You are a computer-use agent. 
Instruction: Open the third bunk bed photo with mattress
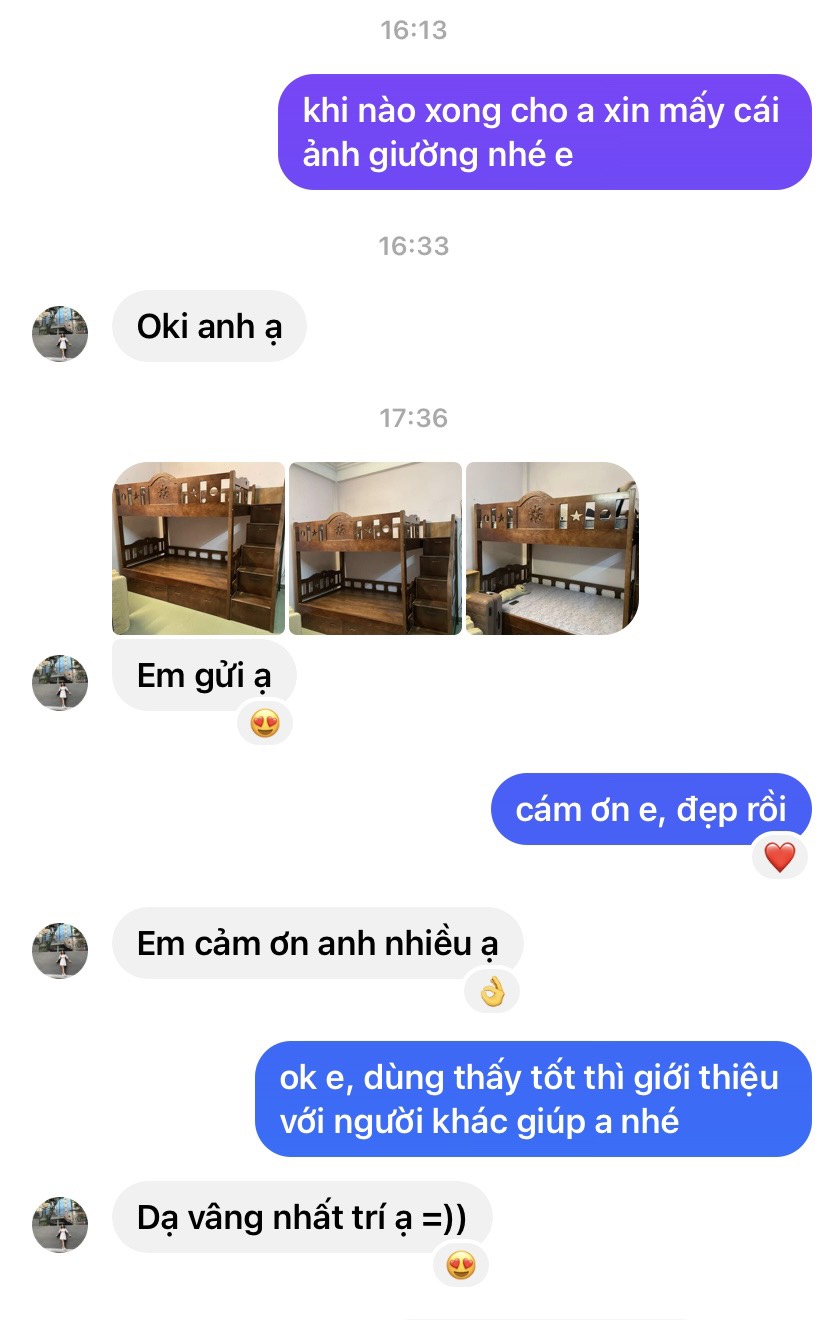[x=552, y=548]
